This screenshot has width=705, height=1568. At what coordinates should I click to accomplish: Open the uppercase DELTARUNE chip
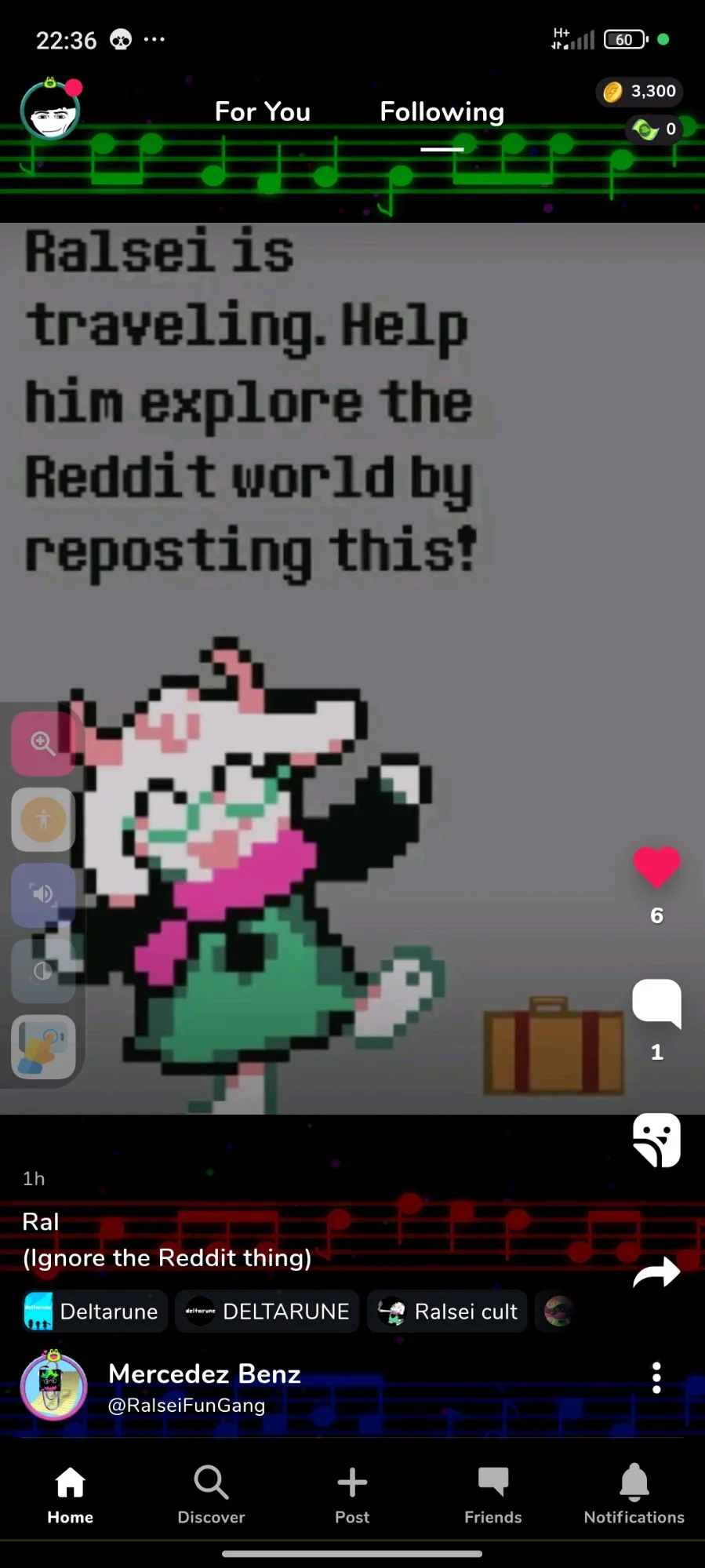[267, 1312]
